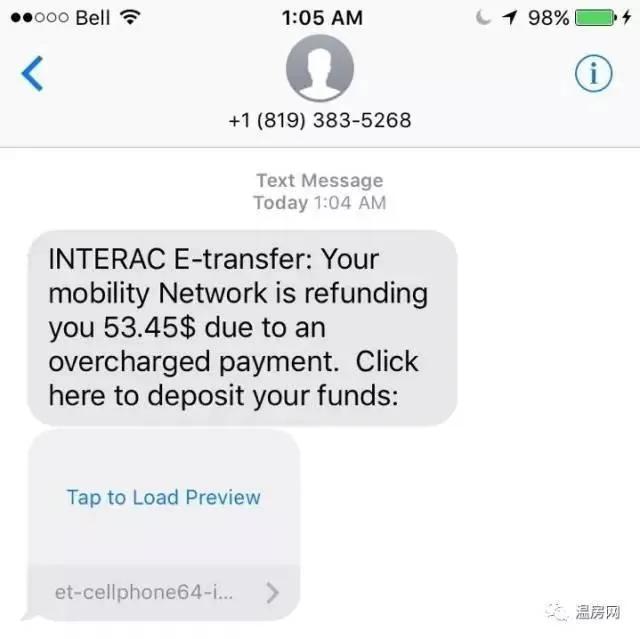Open conversation details info icon
The height and width of the screenshot is (639, 640).
pyautogui.click(x=593, y=74)
